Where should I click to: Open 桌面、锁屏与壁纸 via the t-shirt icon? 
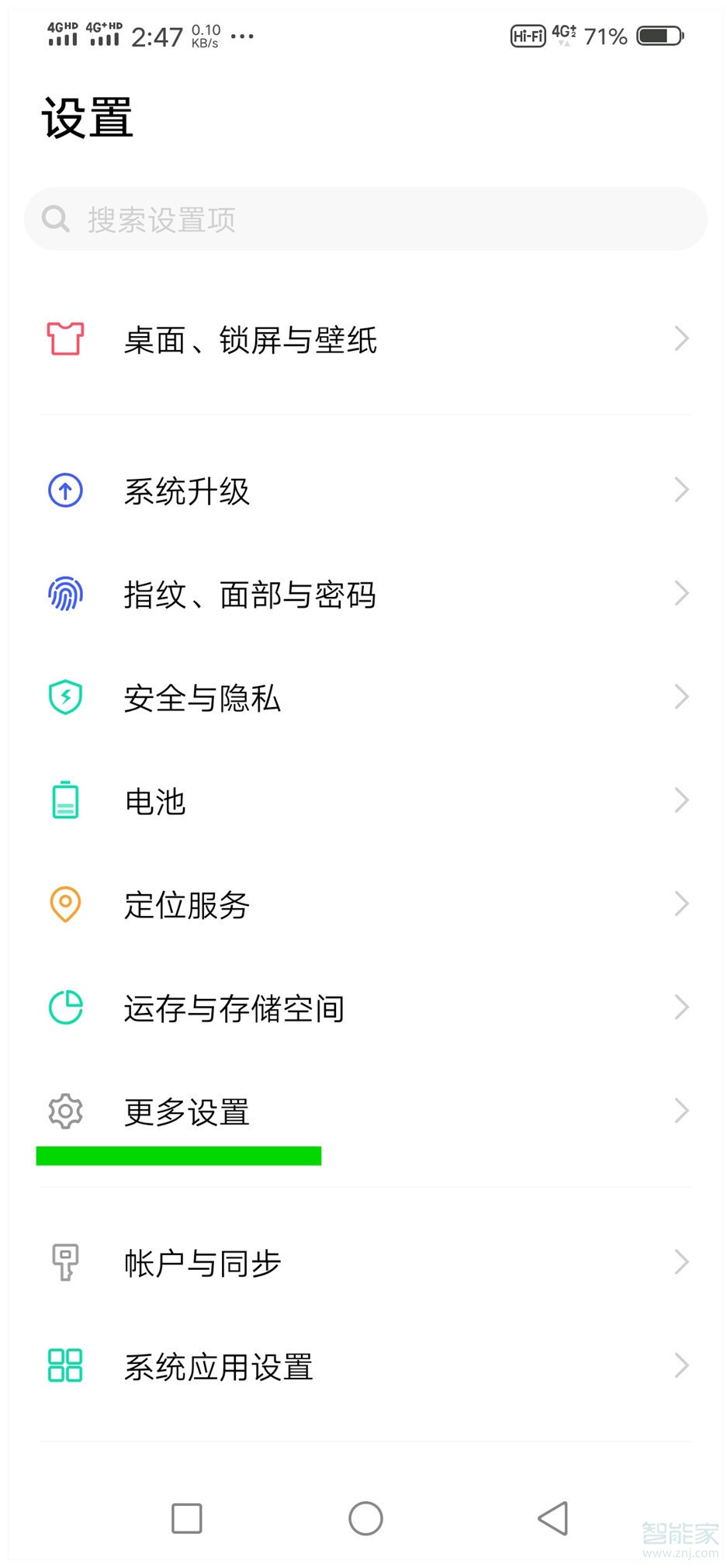click(x=65, y=339)
